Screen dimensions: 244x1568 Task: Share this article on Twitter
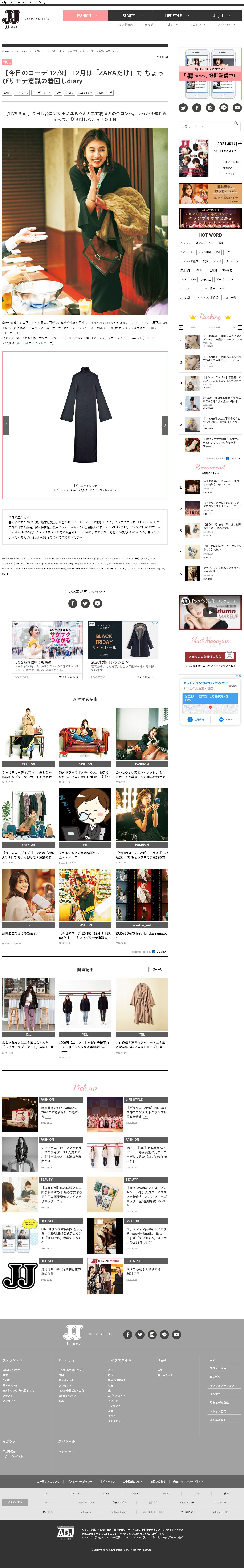[x=85, y=603]
